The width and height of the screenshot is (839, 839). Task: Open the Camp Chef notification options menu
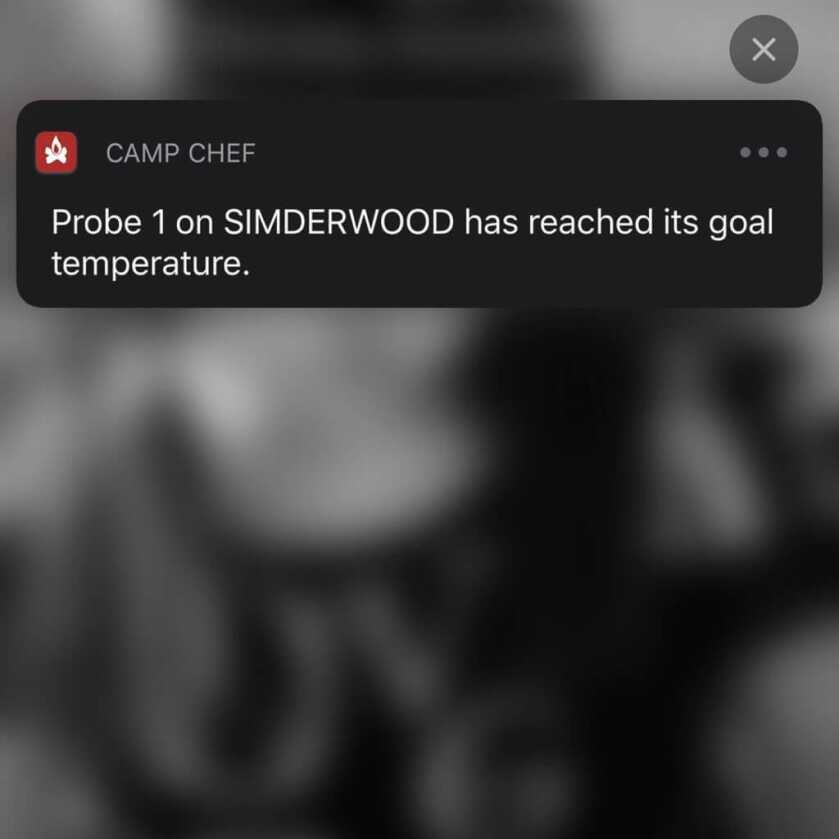pos(763,153)
